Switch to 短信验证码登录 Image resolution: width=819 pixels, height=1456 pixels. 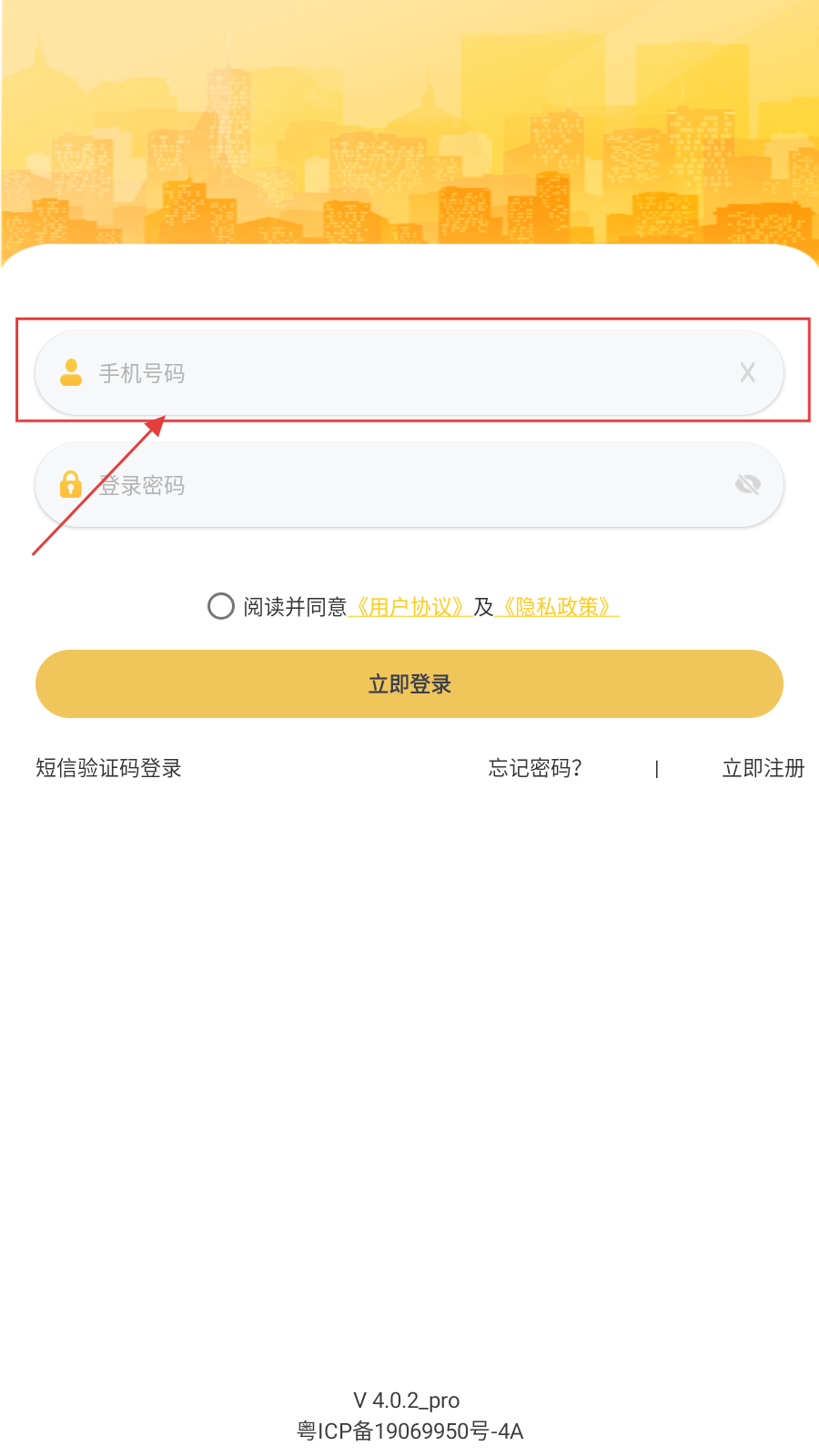coord(109,768)
